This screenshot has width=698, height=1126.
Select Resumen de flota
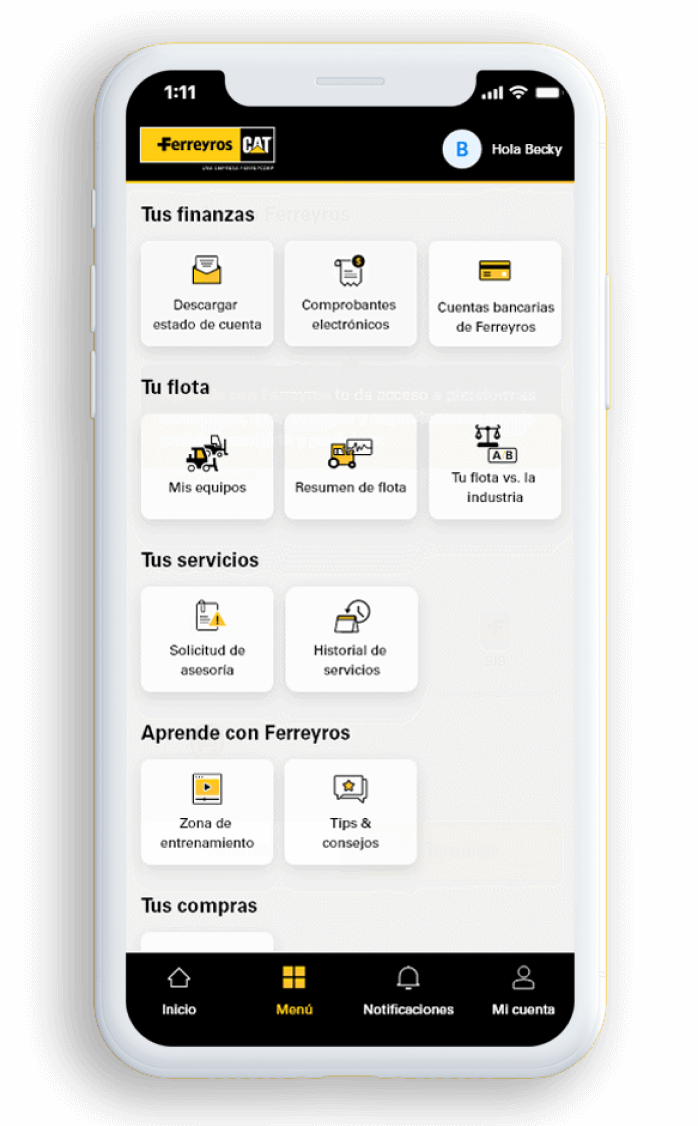(350, 467)
